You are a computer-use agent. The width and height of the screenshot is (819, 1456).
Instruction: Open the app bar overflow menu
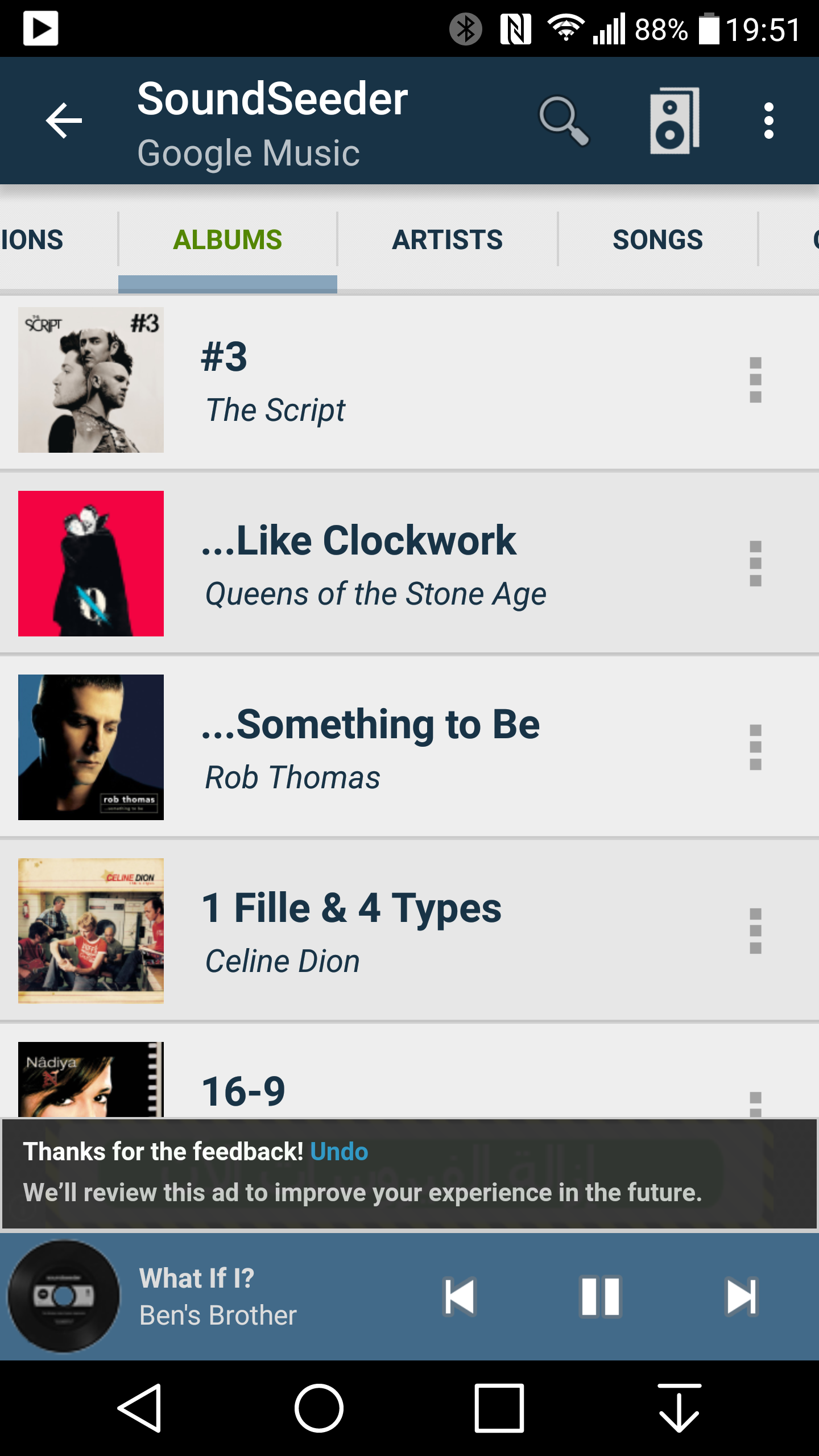tap(768, 121)
